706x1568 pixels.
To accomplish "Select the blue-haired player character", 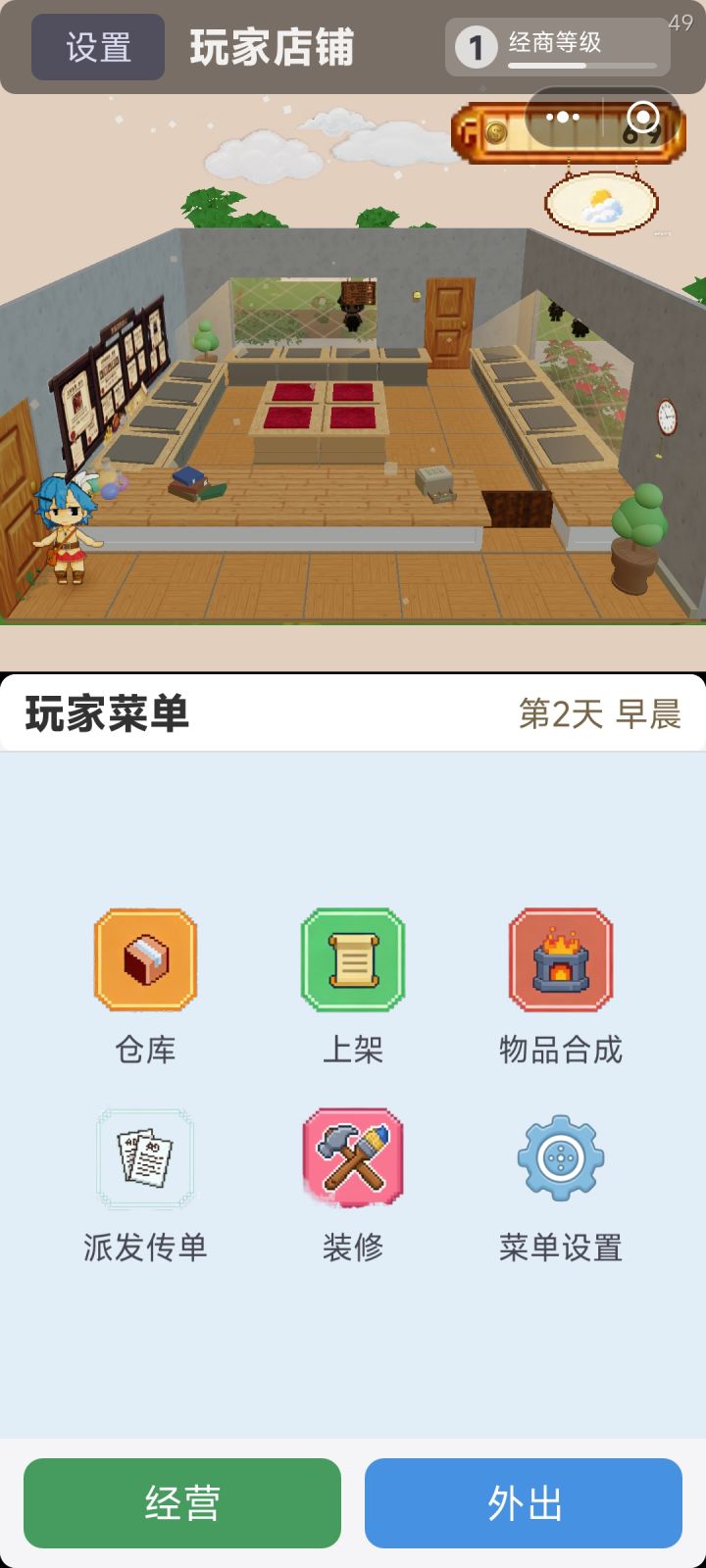I will pos(69,529).
